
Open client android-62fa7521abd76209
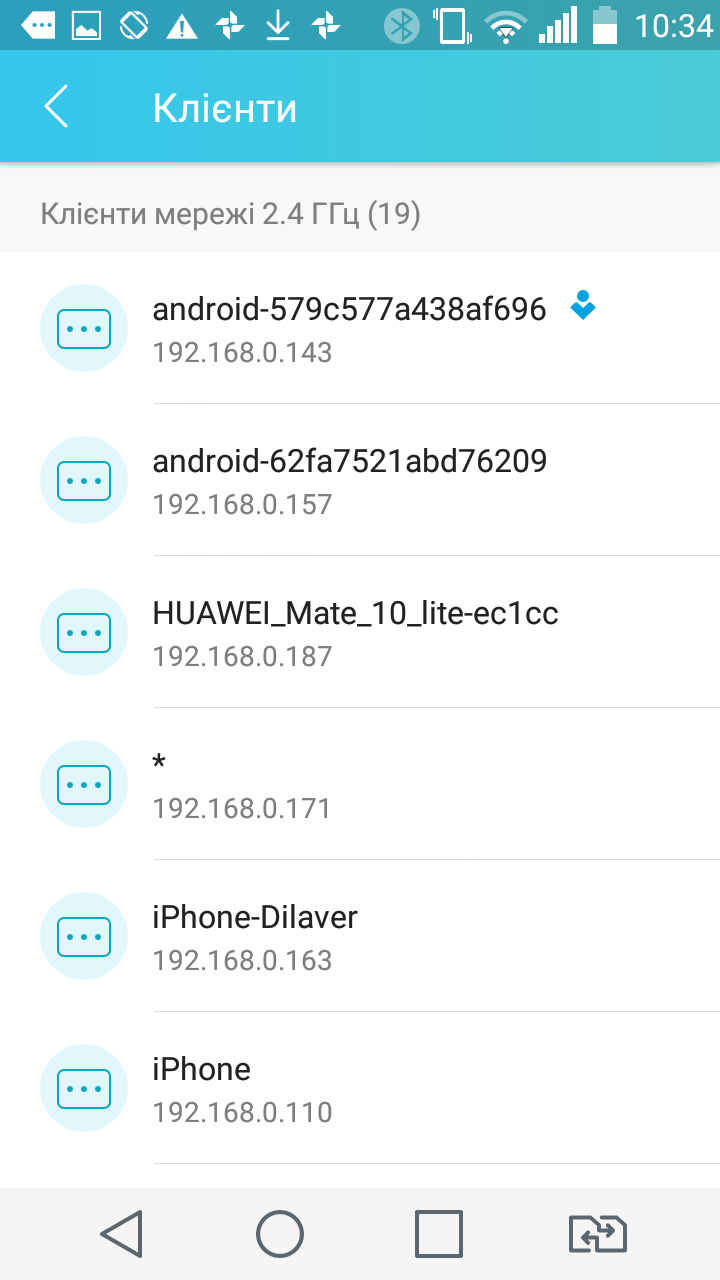point(360,480)
